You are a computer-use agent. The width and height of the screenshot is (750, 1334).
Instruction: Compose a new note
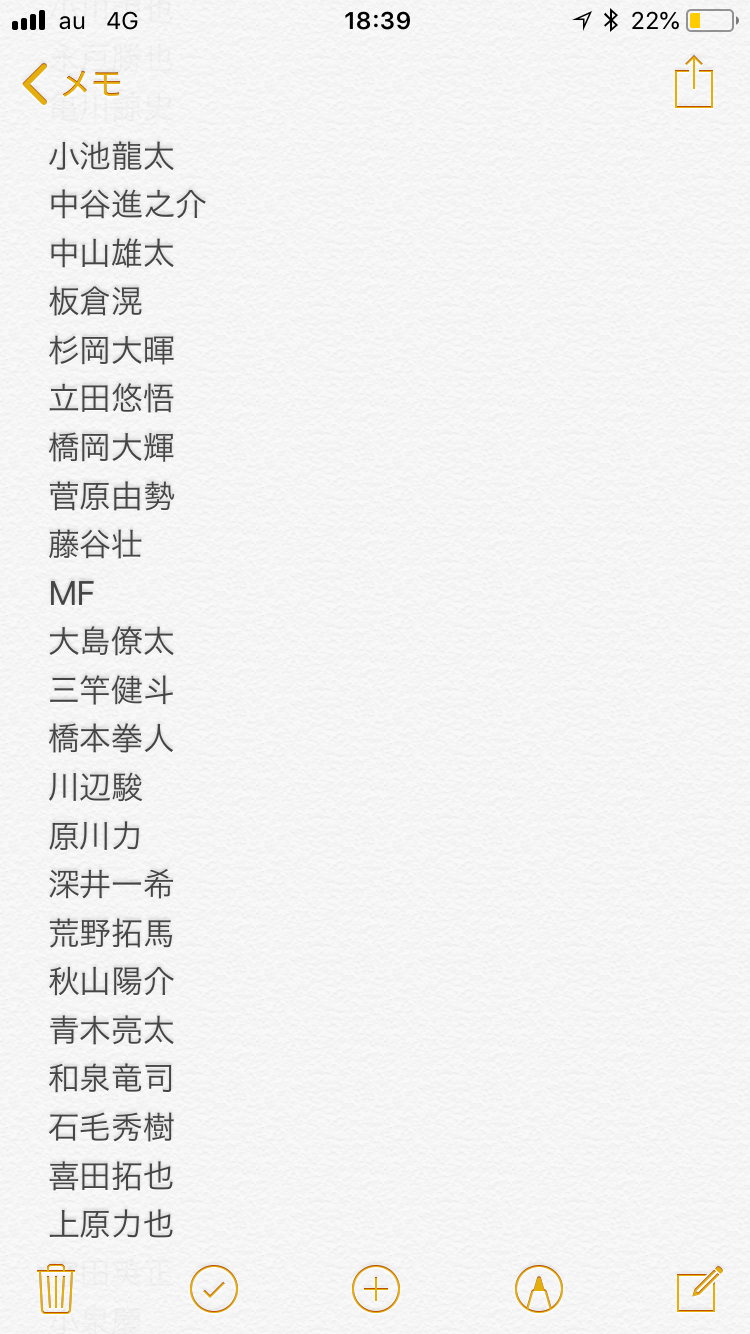click(x=699, y=1288)
